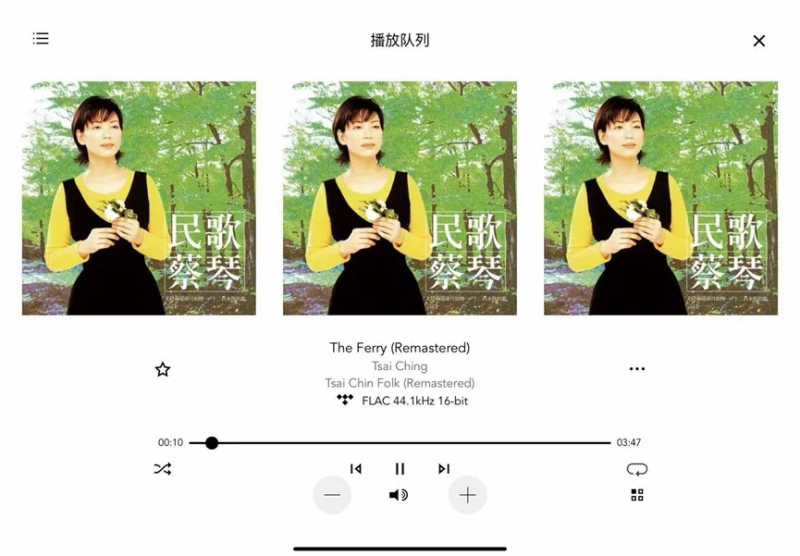
Task: Pause the current song
Action: click(x=400, y=468)
